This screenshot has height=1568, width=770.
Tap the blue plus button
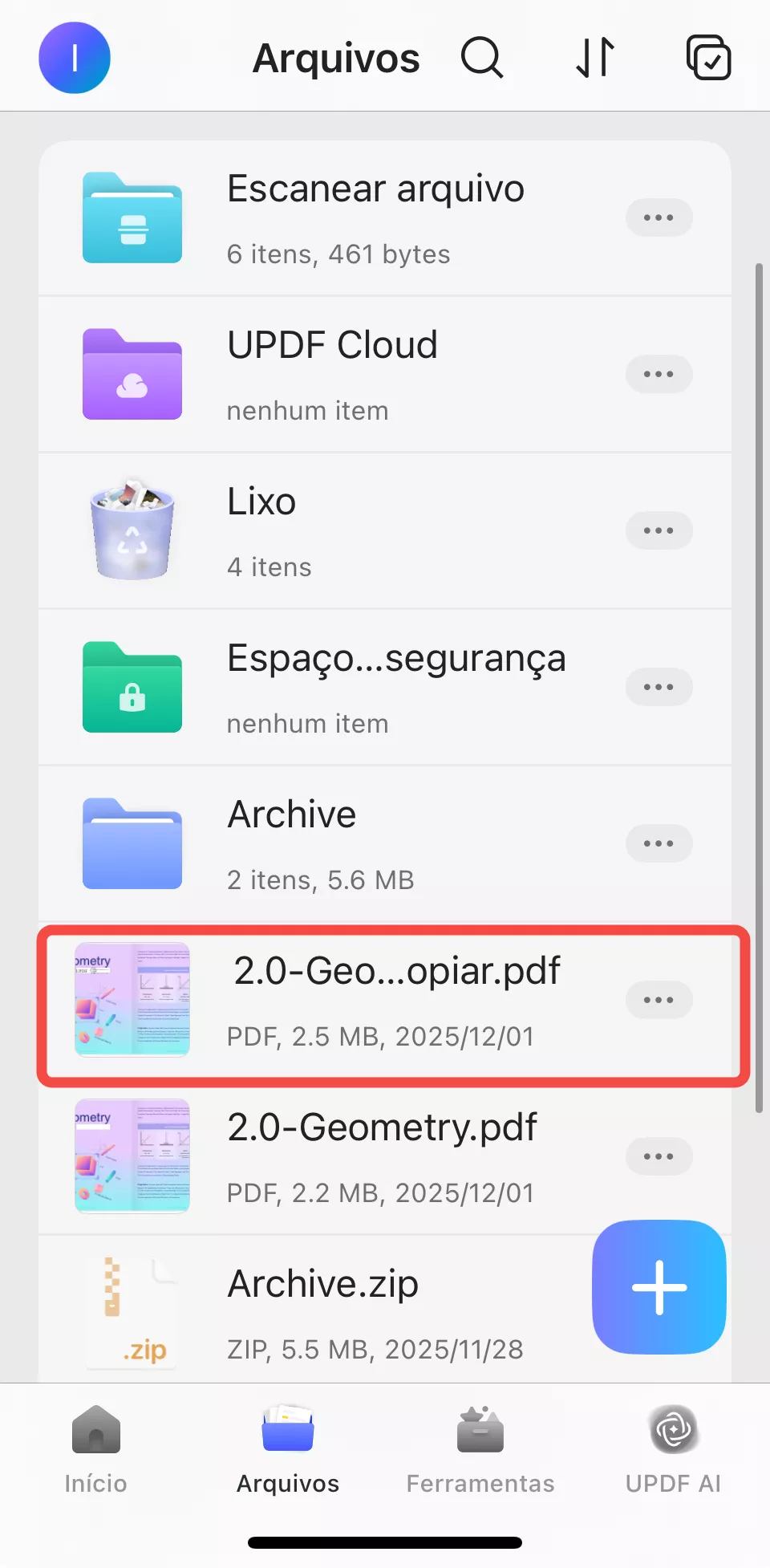(x=659, y=1287)
